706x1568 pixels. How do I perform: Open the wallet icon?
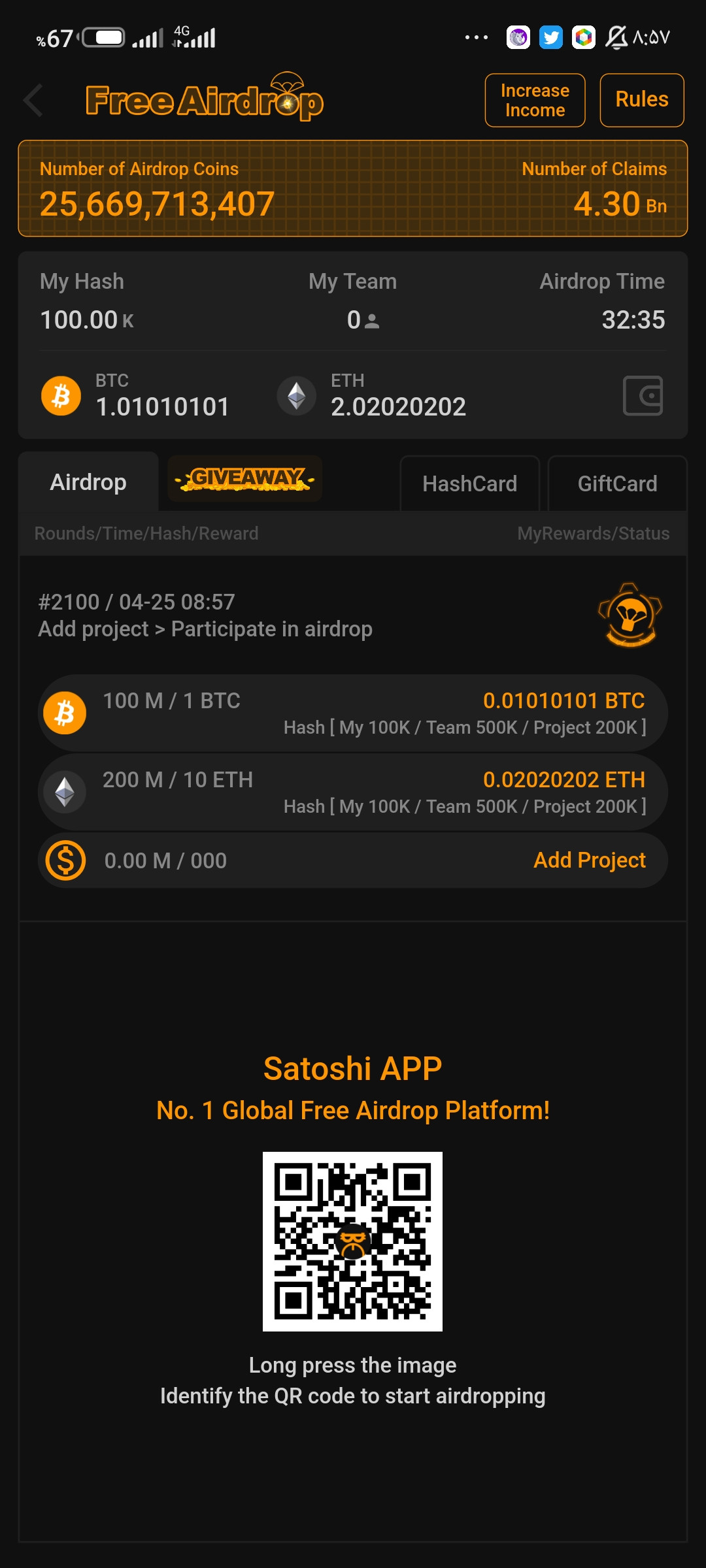click(643, 395)
